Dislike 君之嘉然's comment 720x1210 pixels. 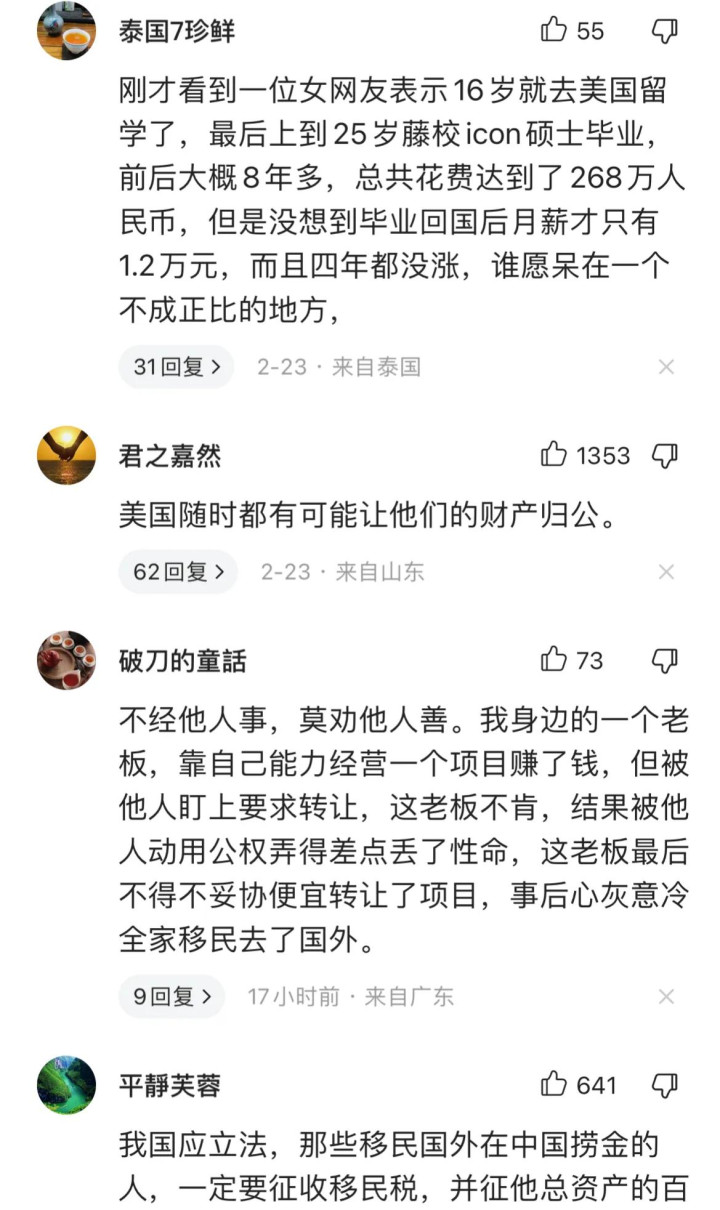pyautogui.click(x=665, y=456)
